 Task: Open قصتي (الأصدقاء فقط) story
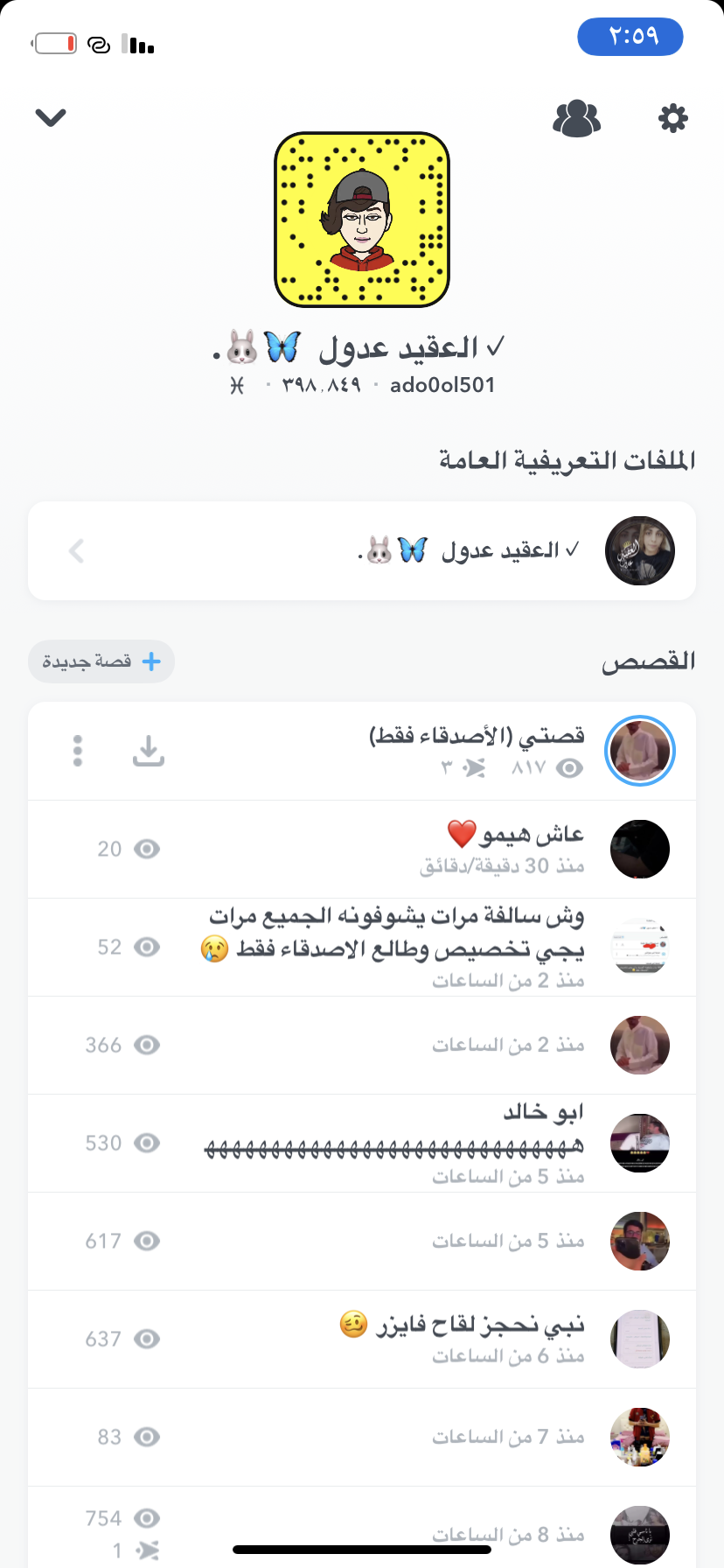[477, 751]
